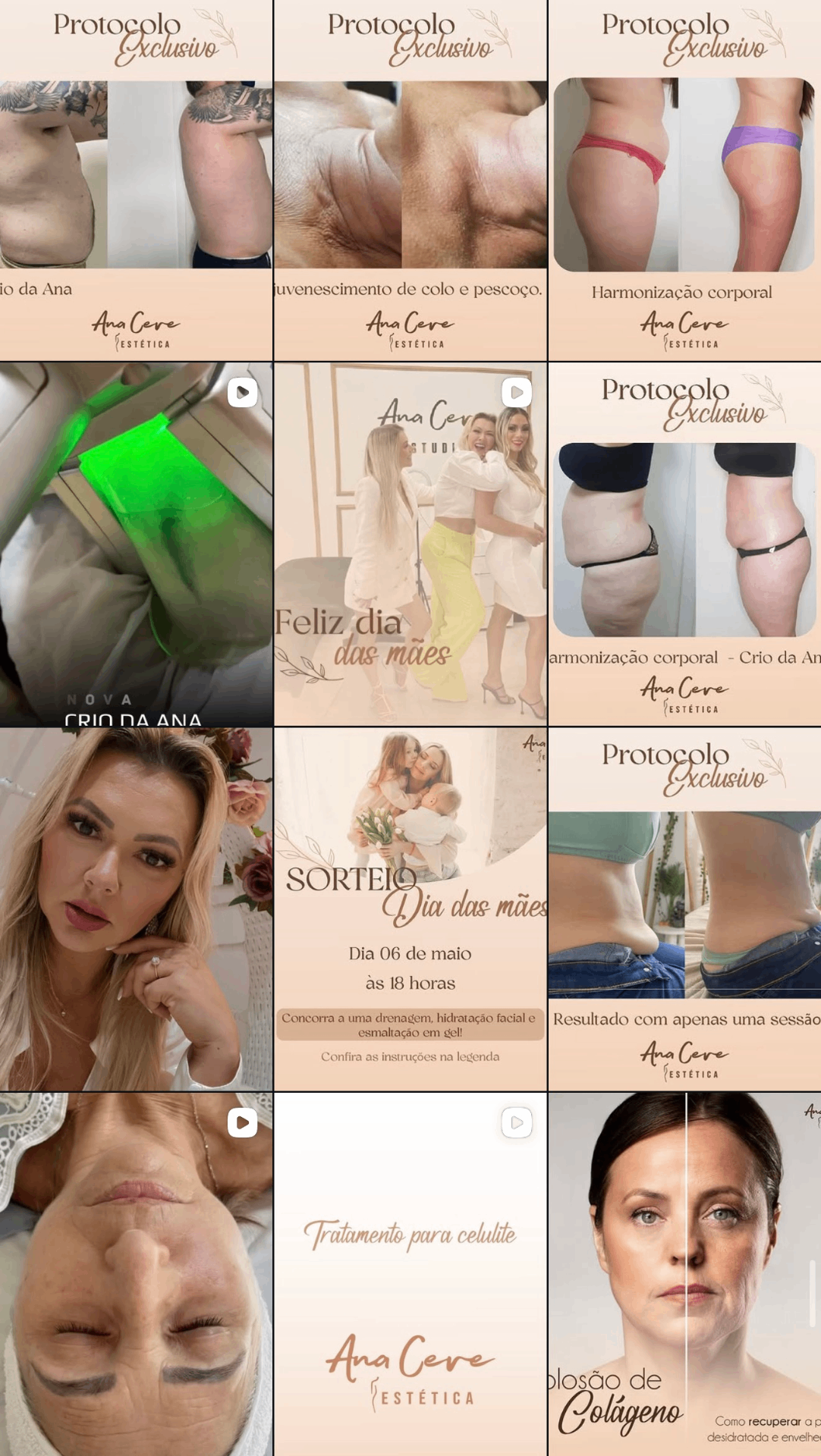Open the 'Resultado com apenas uma sessão' post
821x1456 pixels.
click(x=685, y=909)
